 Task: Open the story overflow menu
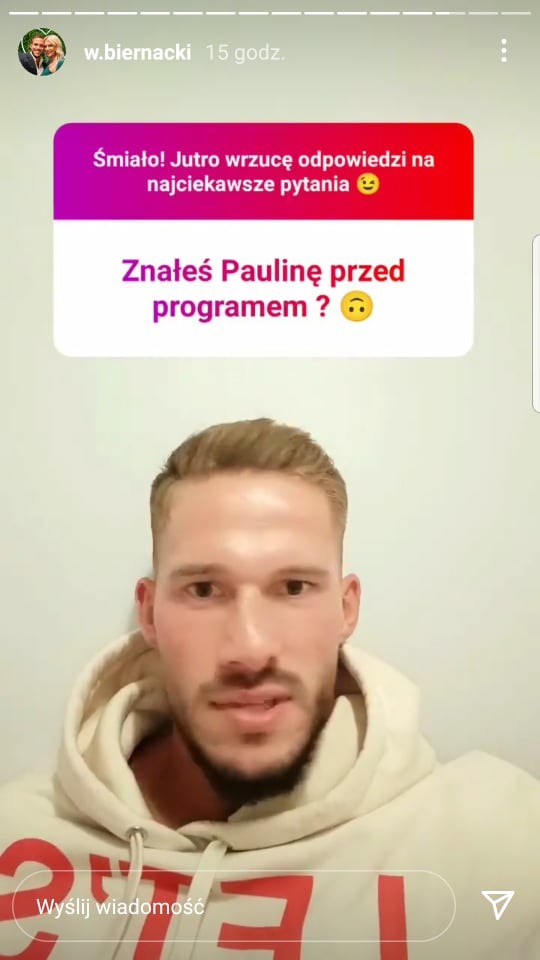pyautogui.click(x=503, y=51)
